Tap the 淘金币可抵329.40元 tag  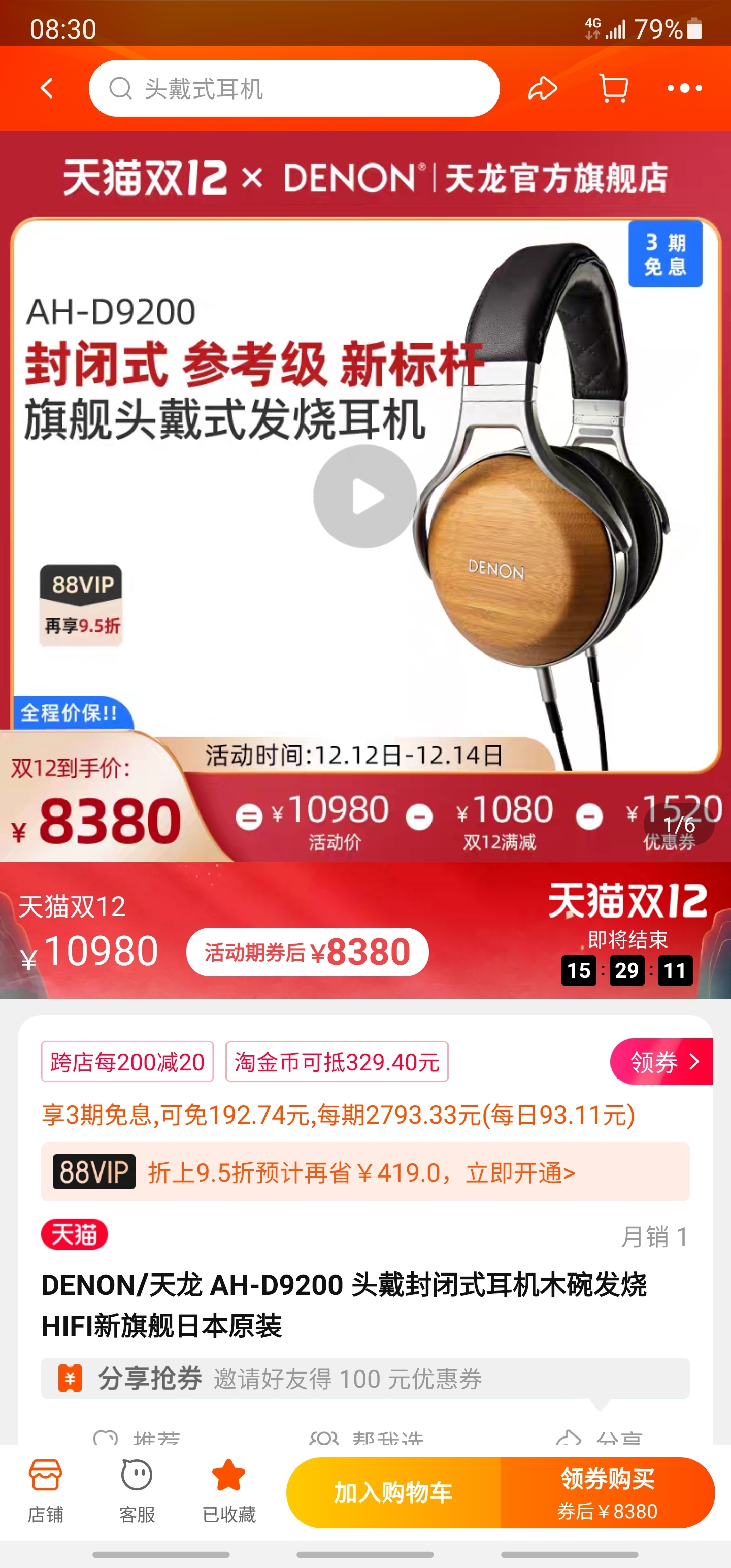click(337, 1062)
